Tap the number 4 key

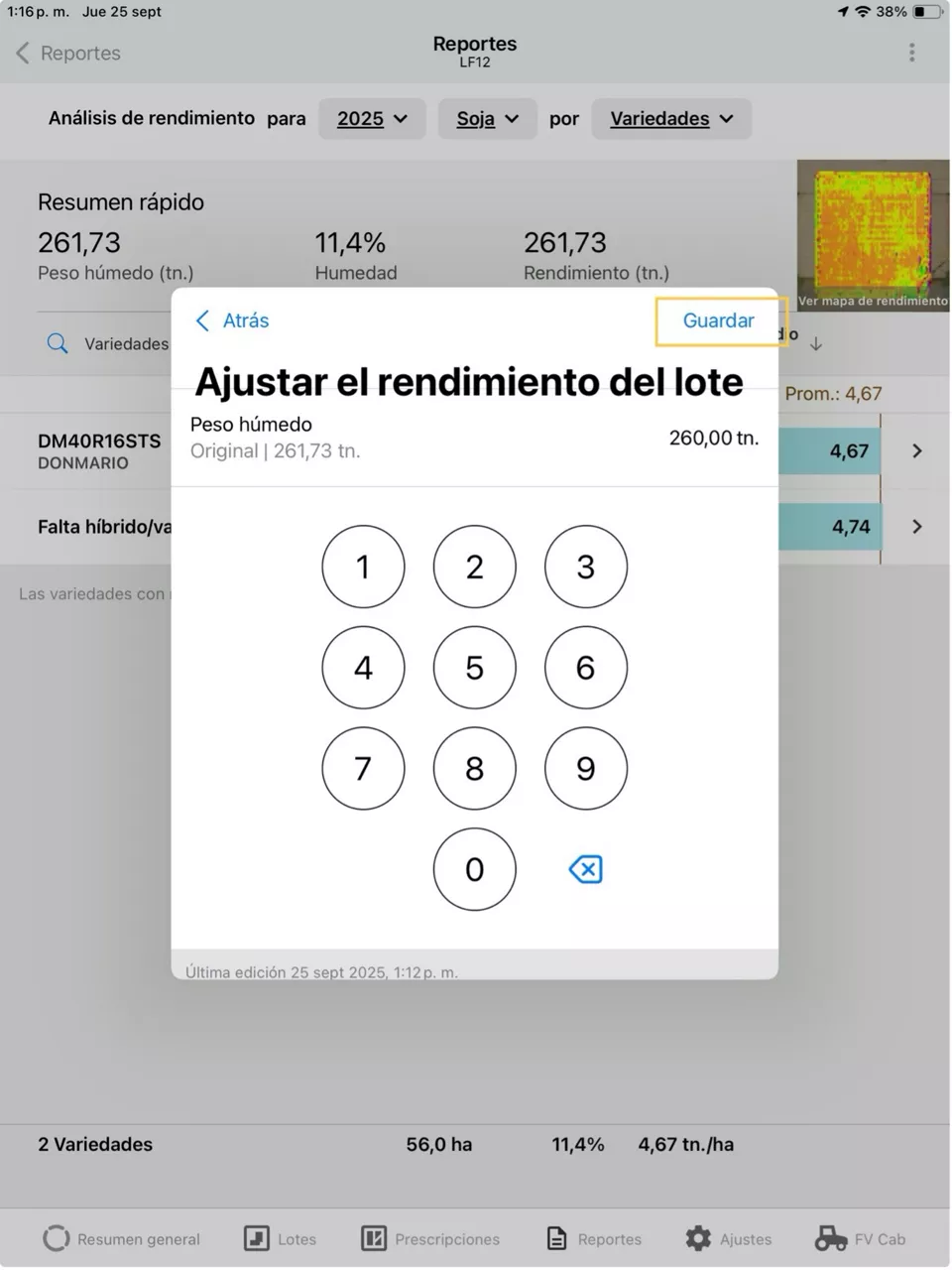pos(363,668)
